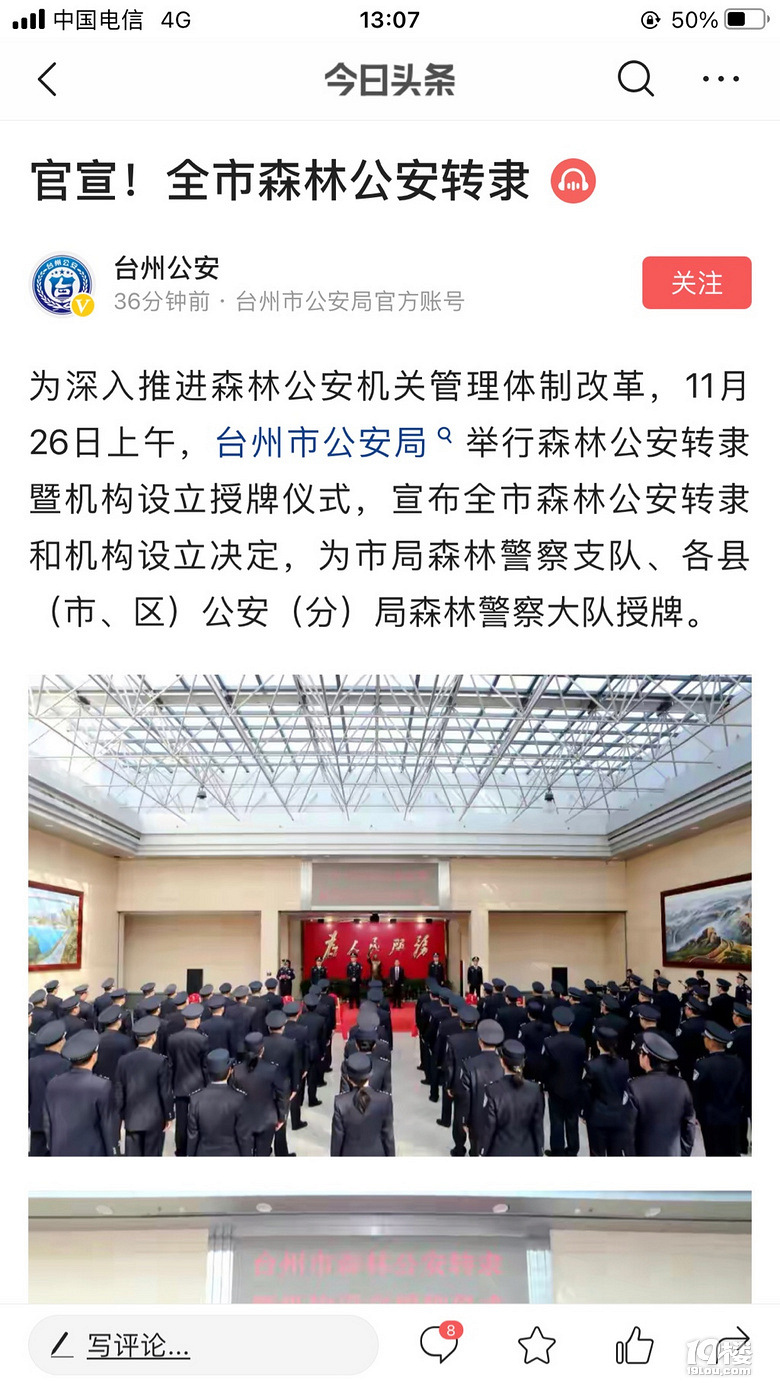This screenshot has height=1387, width=780.
Task: Open the 台州公安 account avatar
Action: point(62,286)
